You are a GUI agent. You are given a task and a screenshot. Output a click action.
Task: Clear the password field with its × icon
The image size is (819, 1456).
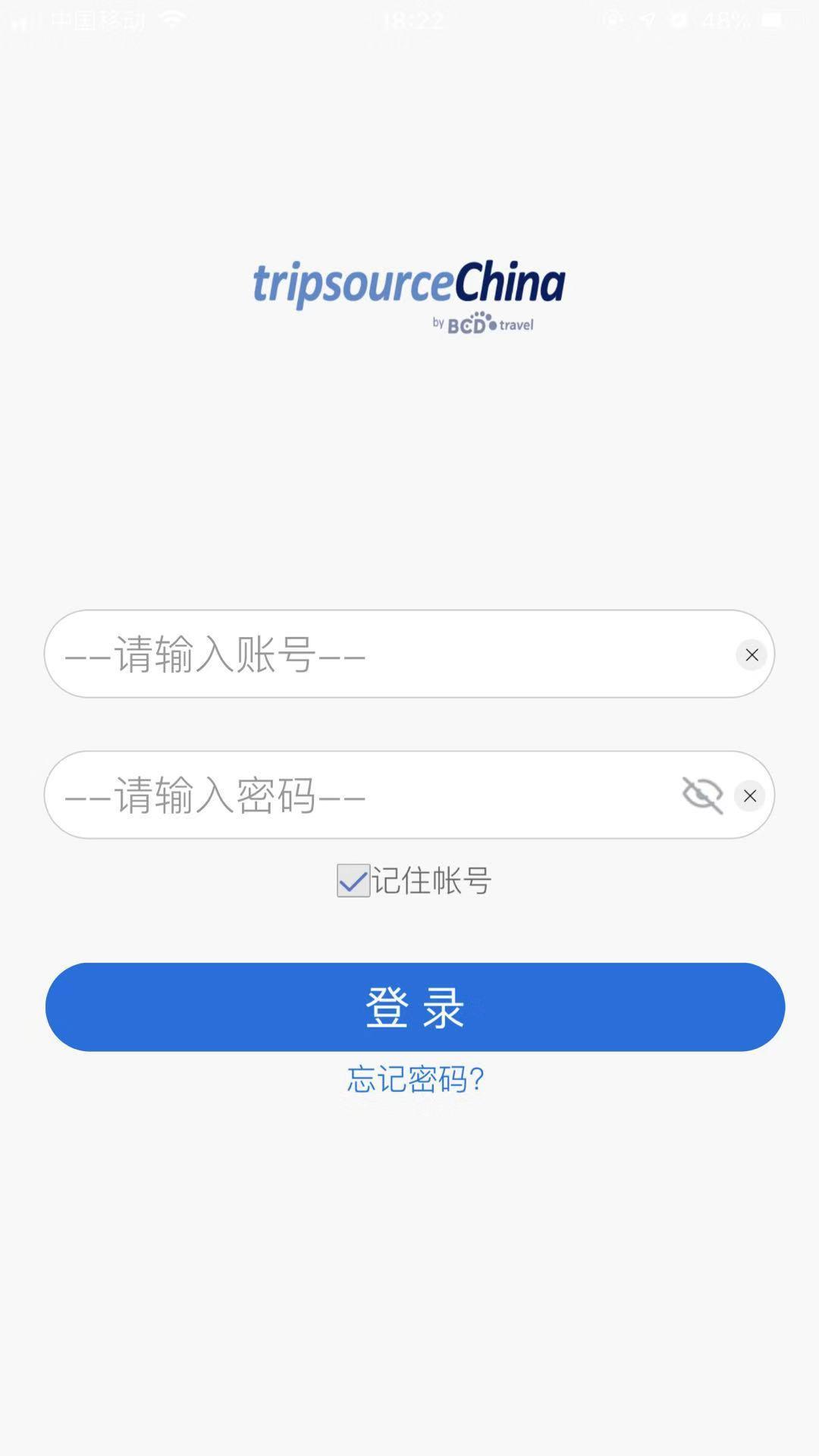(x=750, y=795)
